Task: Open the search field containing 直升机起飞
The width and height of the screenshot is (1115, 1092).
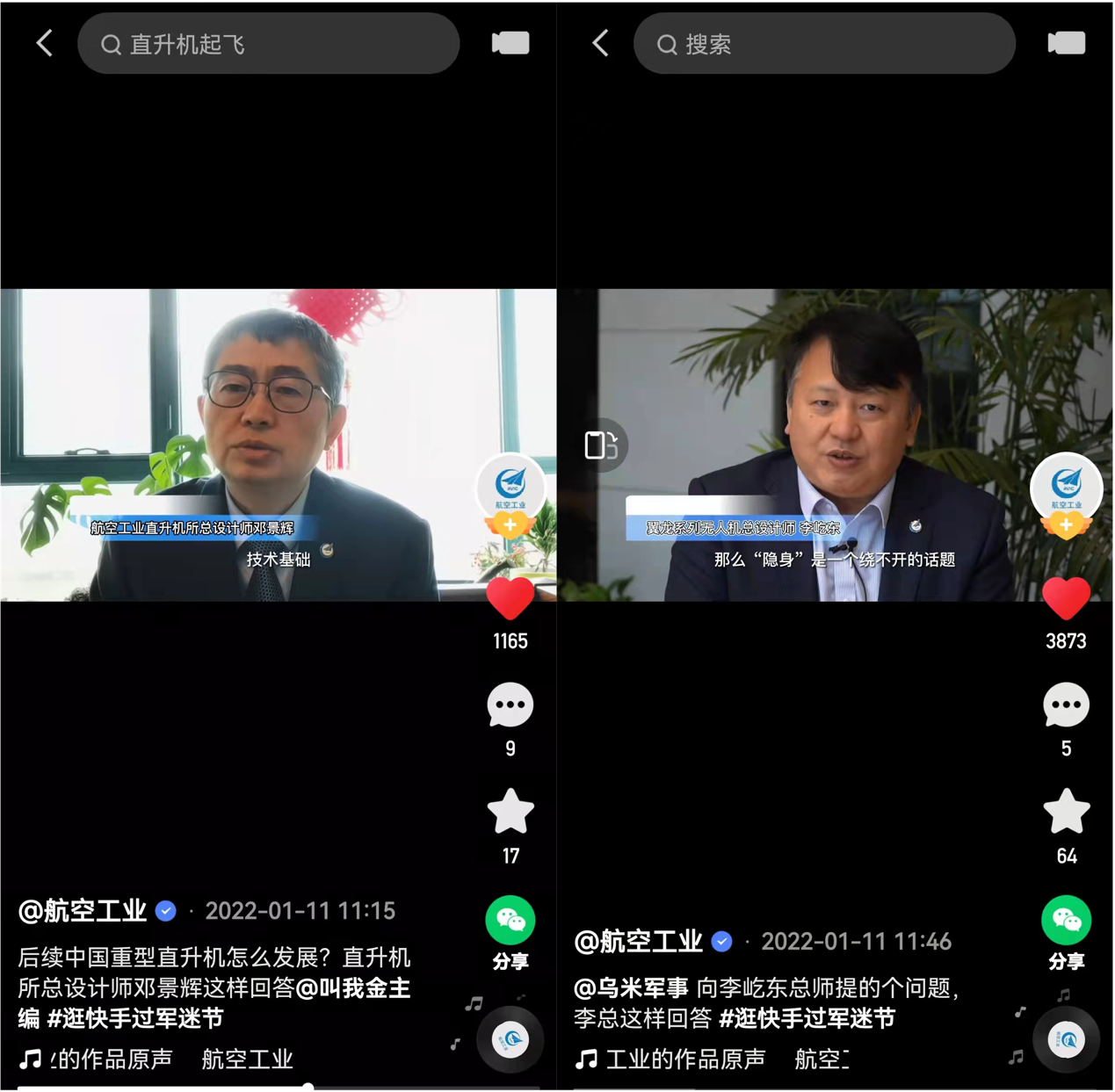Action: [268, 44]
